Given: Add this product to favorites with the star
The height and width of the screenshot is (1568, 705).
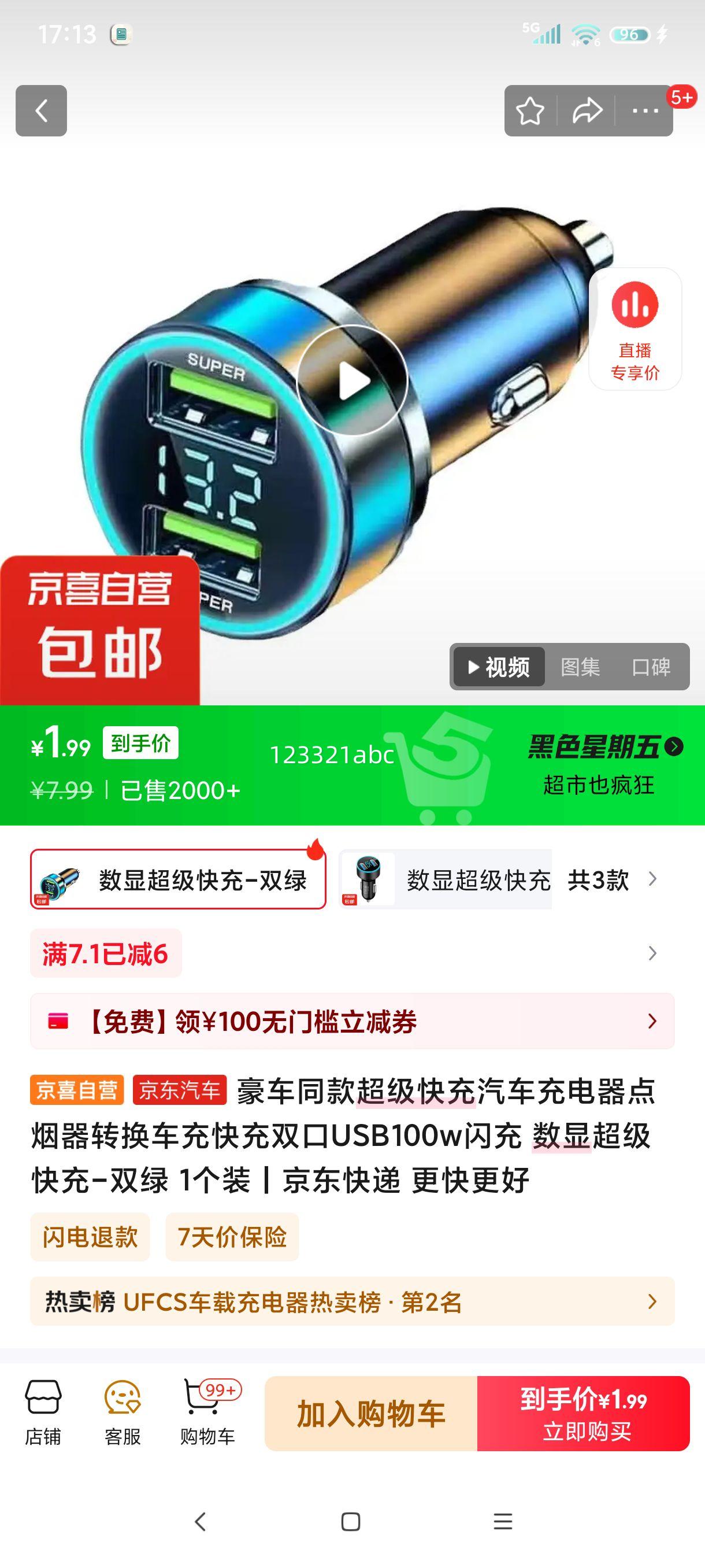Looking at the screenshot, I should tap(530, 111).
